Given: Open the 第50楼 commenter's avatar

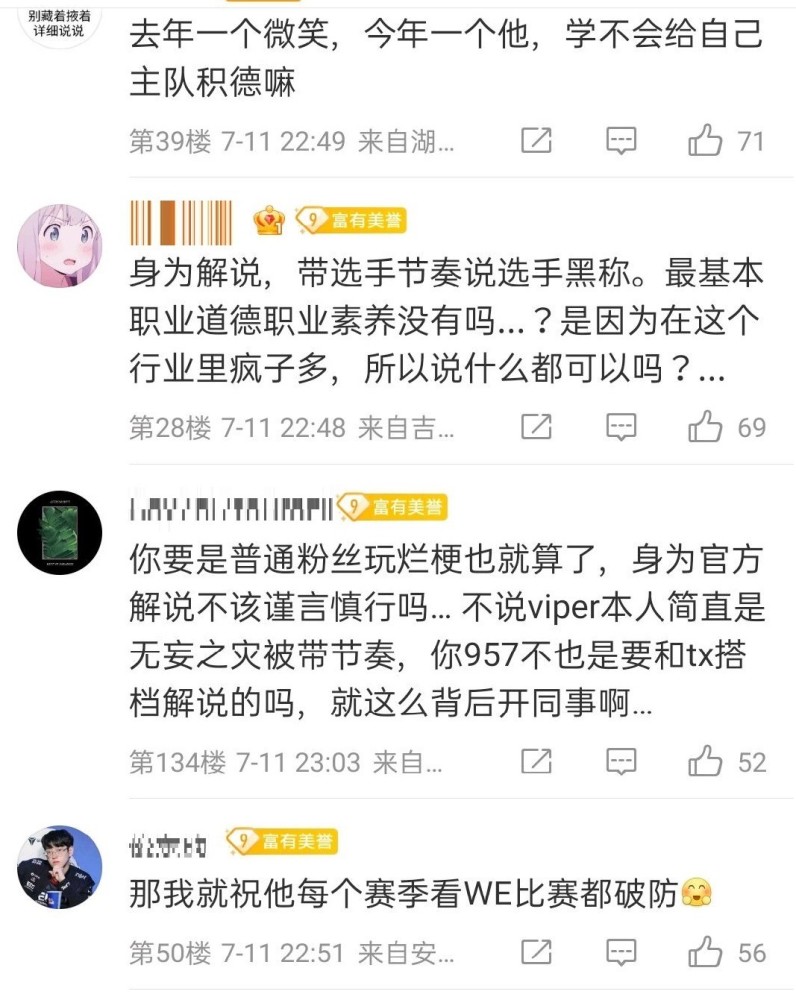Looking at the screenshot, I should pos(60,866).
